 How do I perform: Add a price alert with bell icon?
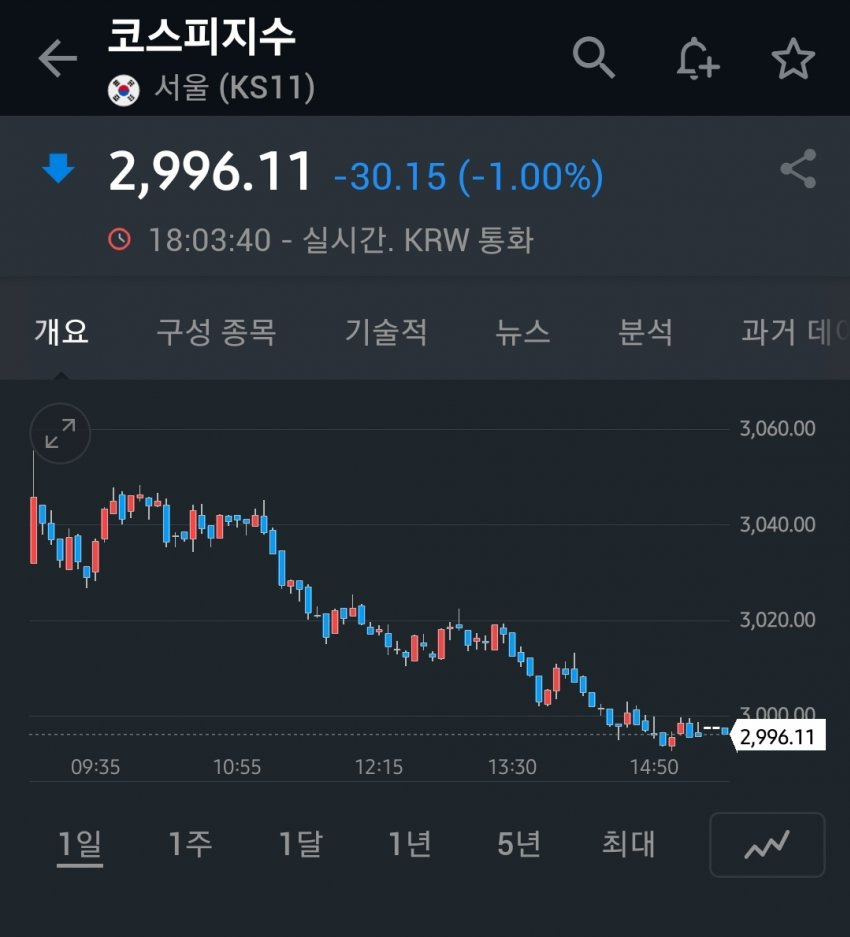tap(697, 59)
